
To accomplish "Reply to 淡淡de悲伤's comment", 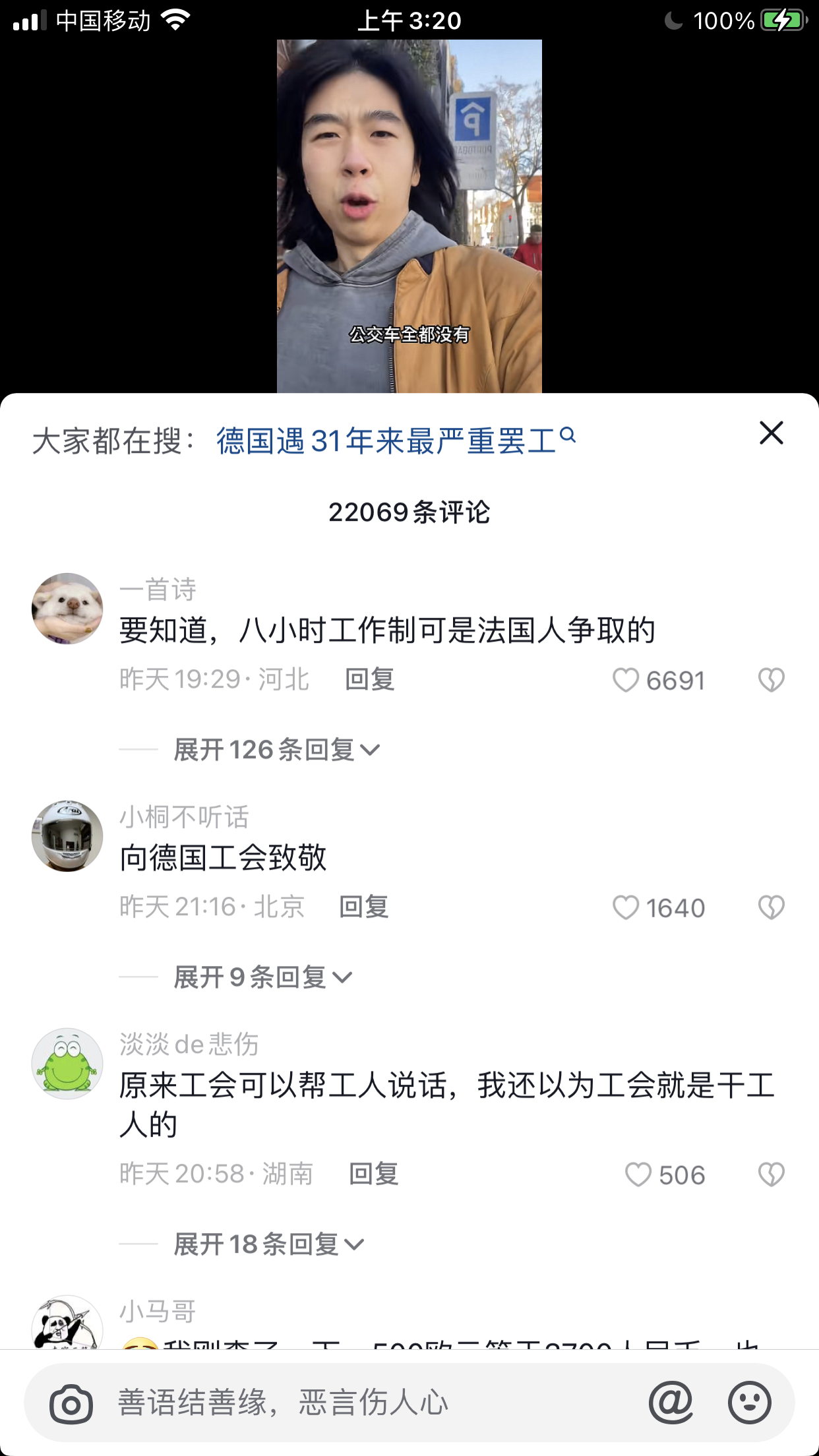I will pos(374,1174).
